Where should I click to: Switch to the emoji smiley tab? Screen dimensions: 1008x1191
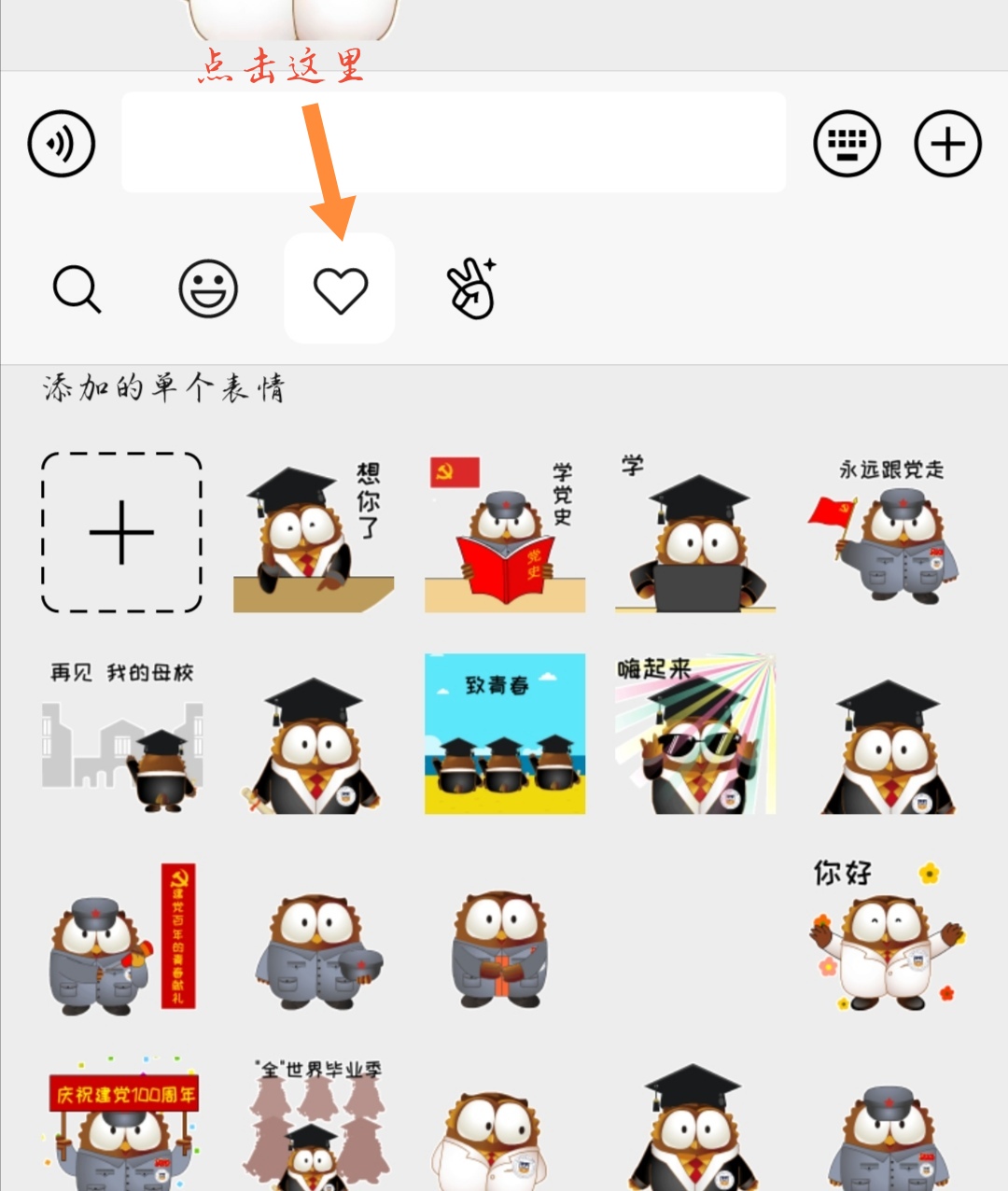[208, 289]
